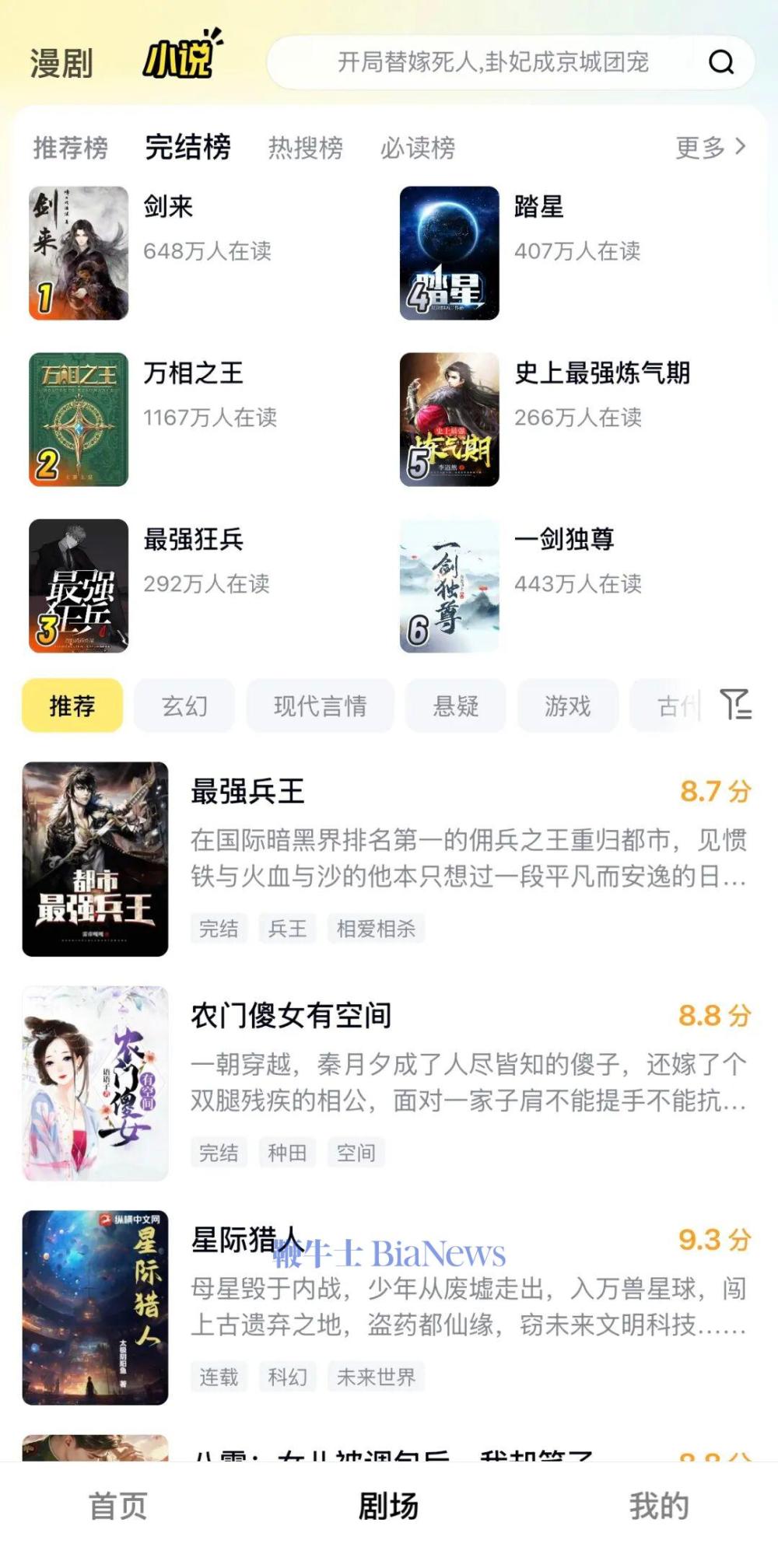The height and width of the screenshot is (1568, 778).
Task: Switch to the 漫剧 tab
Action: [61, 63]
